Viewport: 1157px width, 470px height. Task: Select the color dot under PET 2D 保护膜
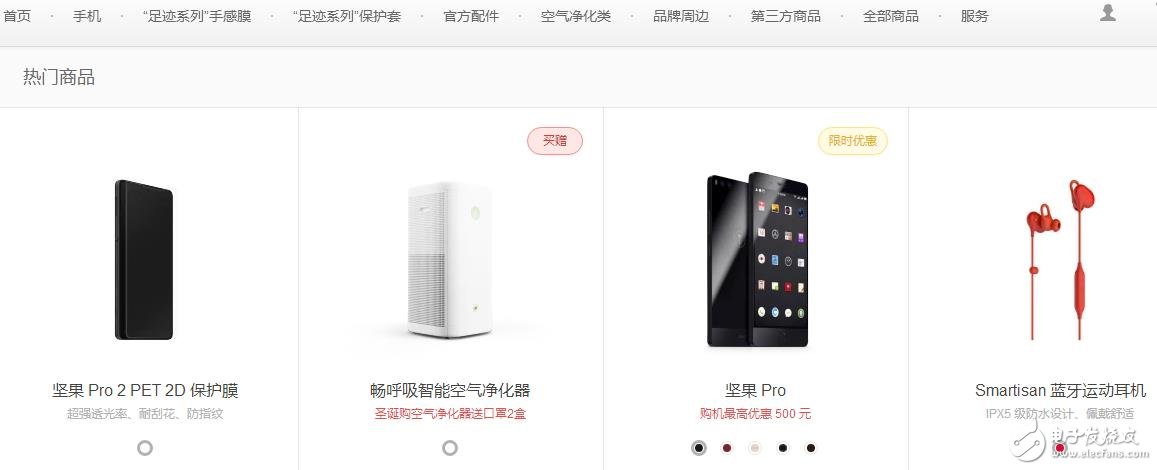tap(145, 448)
